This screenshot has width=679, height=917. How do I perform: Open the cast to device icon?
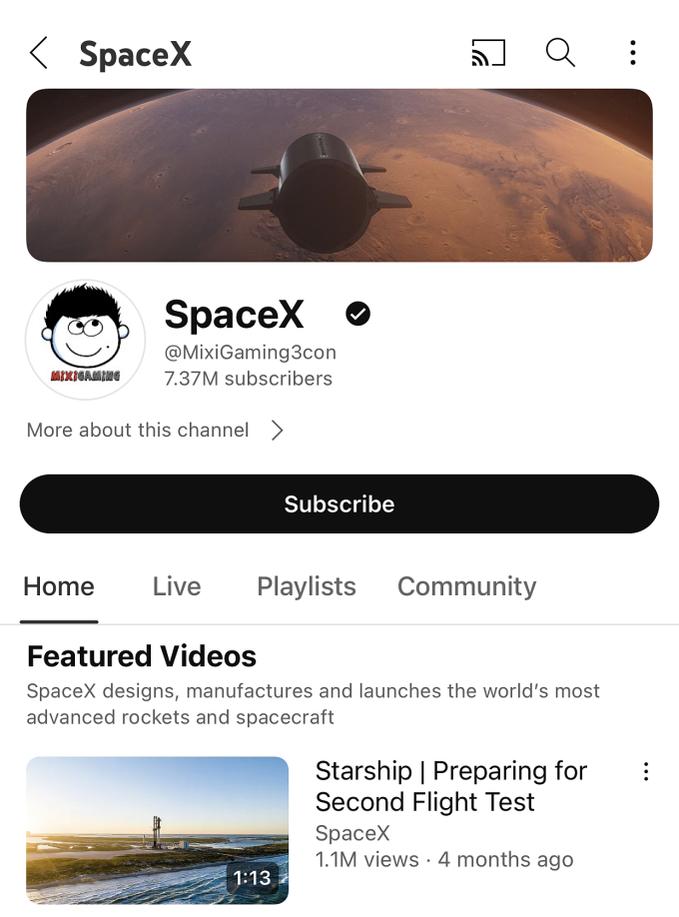coord(488,53)
